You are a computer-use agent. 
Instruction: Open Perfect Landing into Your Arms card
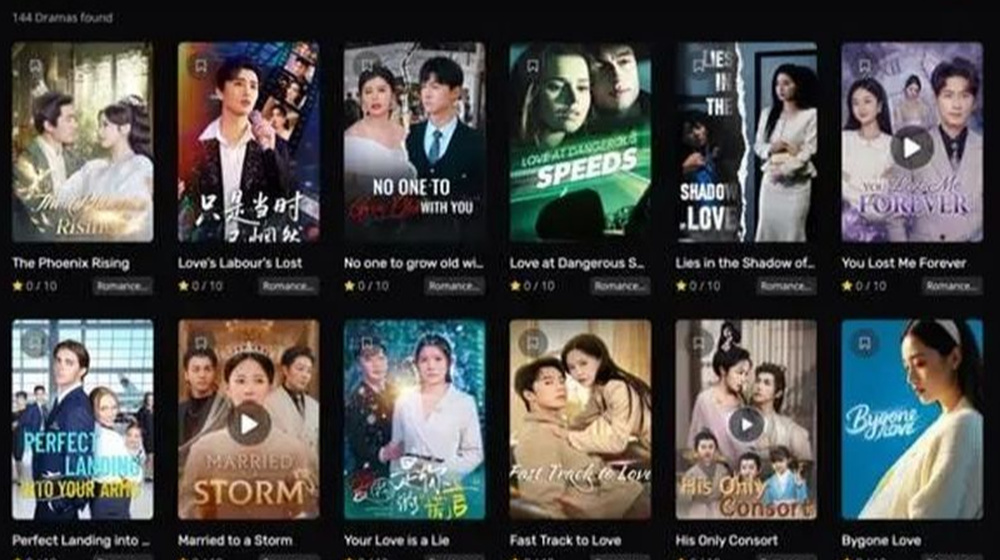[82, 420]
